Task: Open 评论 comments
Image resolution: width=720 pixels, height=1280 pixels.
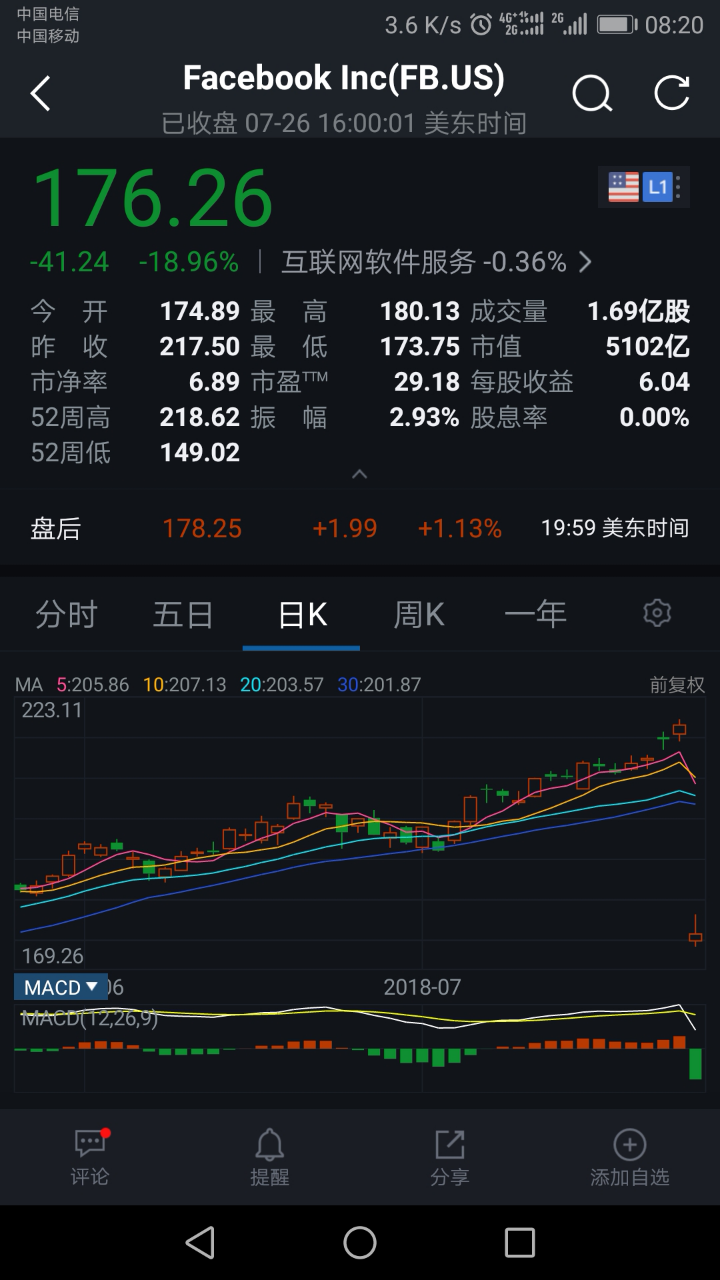Action: pyautogui.click(x=90, y=1157)
